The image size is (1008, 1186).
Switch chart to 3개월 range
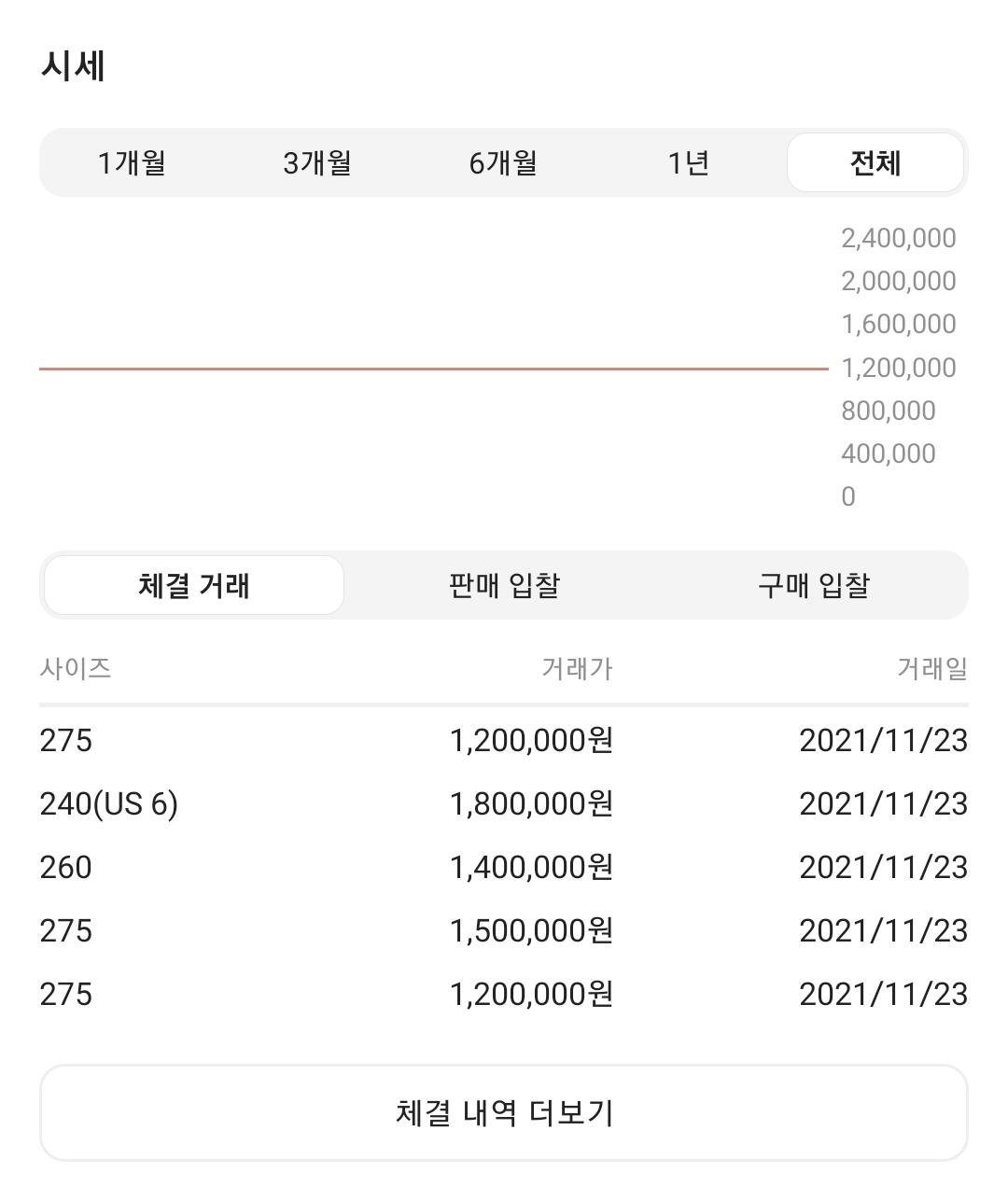click(317, 163)
